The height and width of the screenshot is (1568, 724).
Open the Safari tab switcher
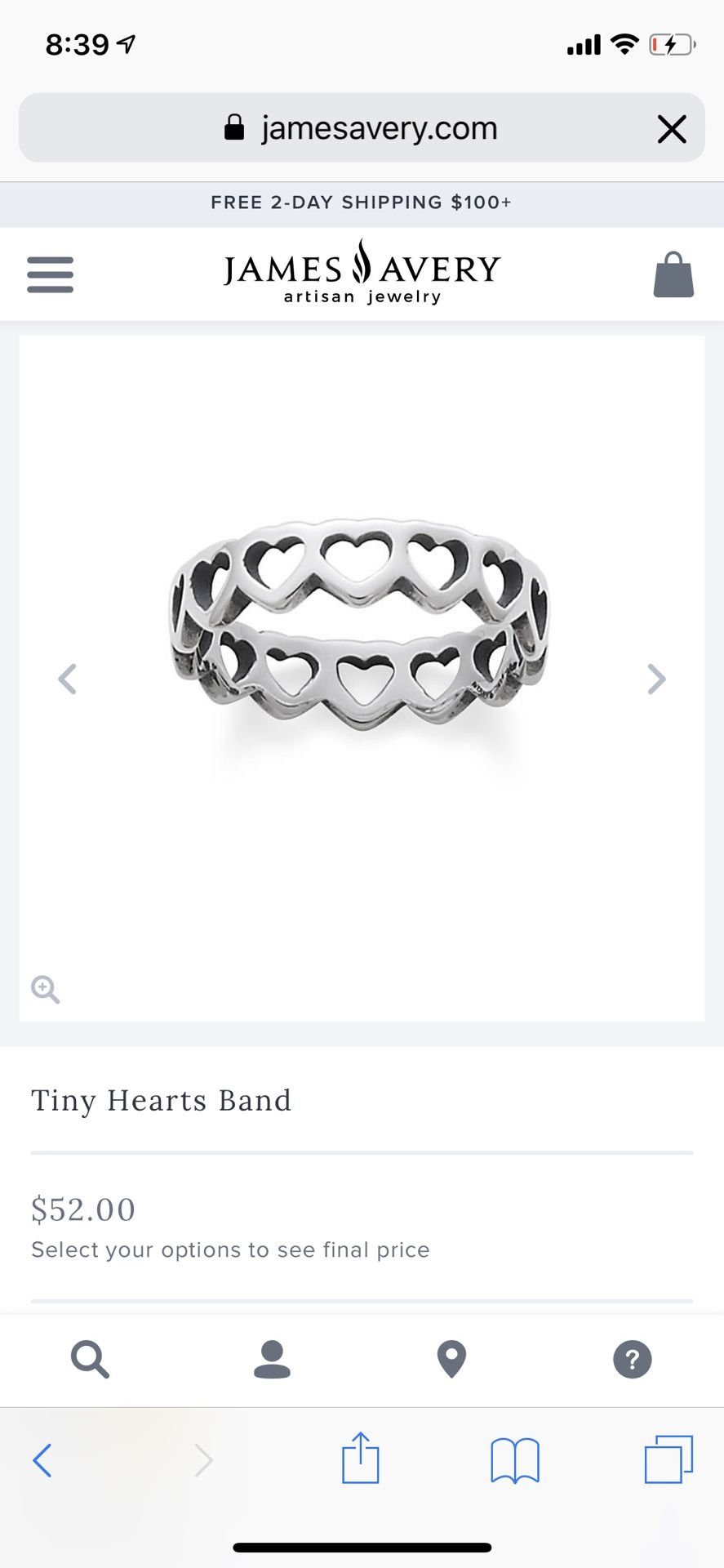click(x=669, y=1461)
